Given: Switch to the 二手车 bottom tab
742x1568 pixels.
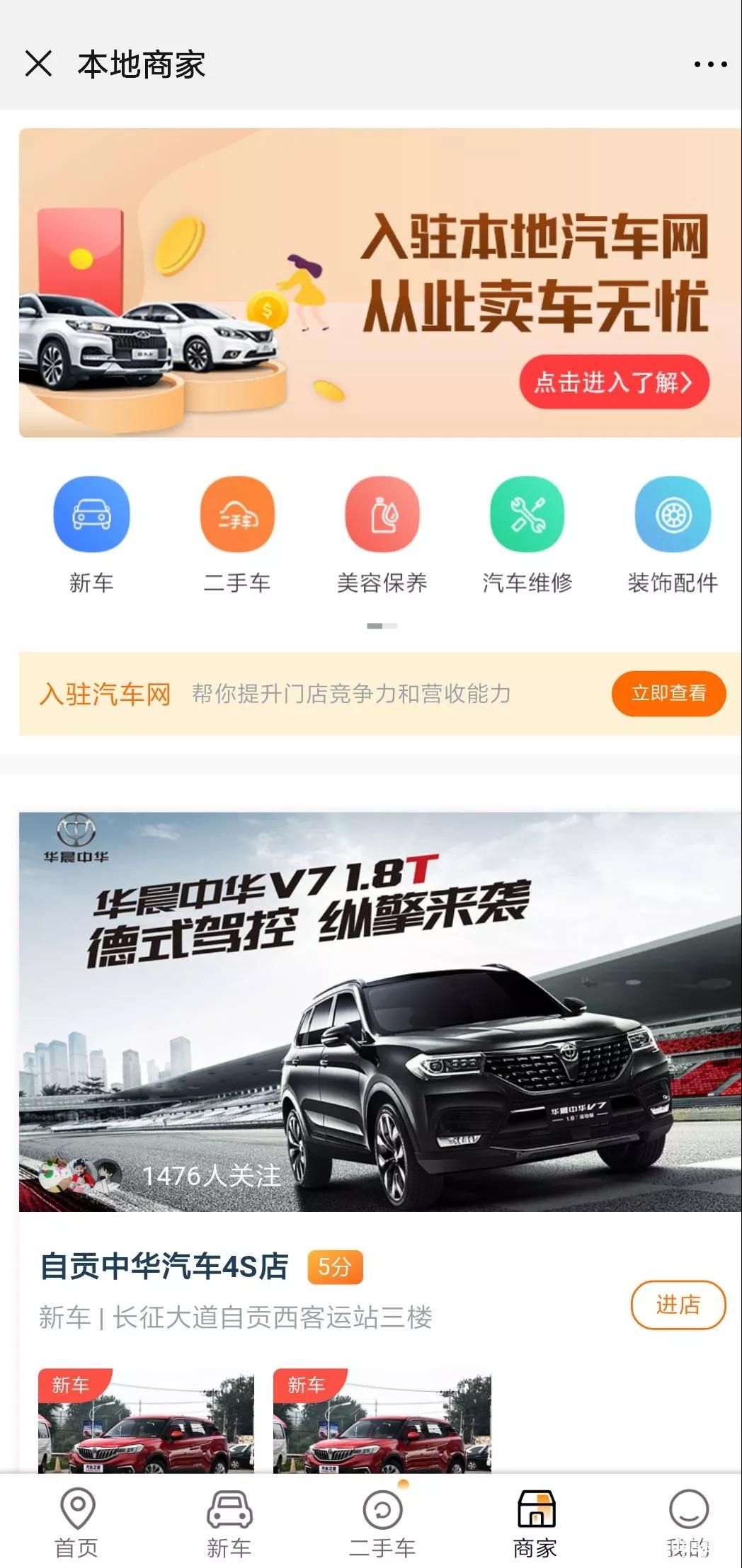Looking at the screenshot, I should 382,1522.
